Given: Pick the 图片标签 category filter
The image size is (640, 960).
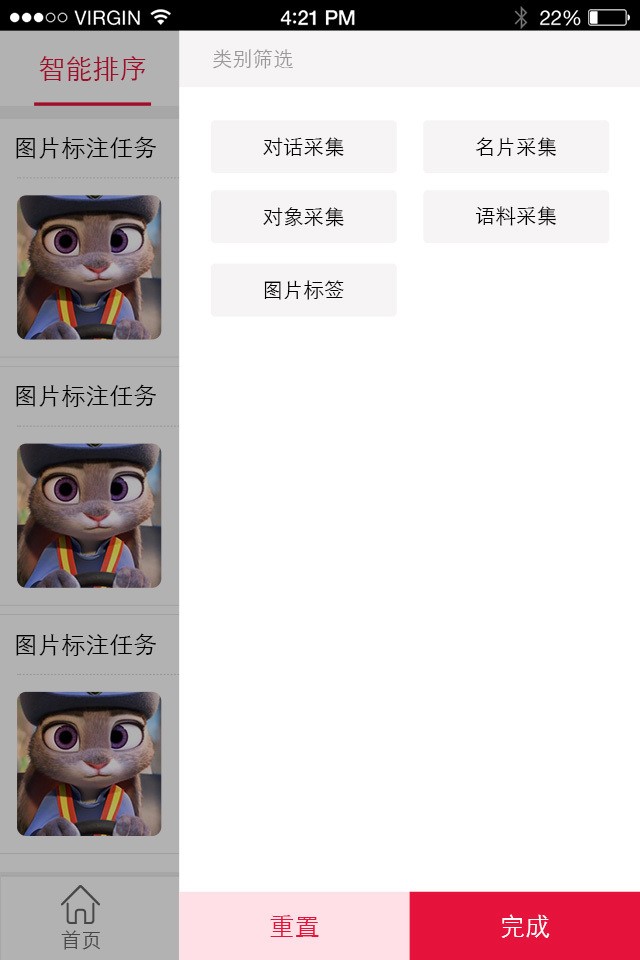Looking at the screenshot, I should [x=303, y=290].
